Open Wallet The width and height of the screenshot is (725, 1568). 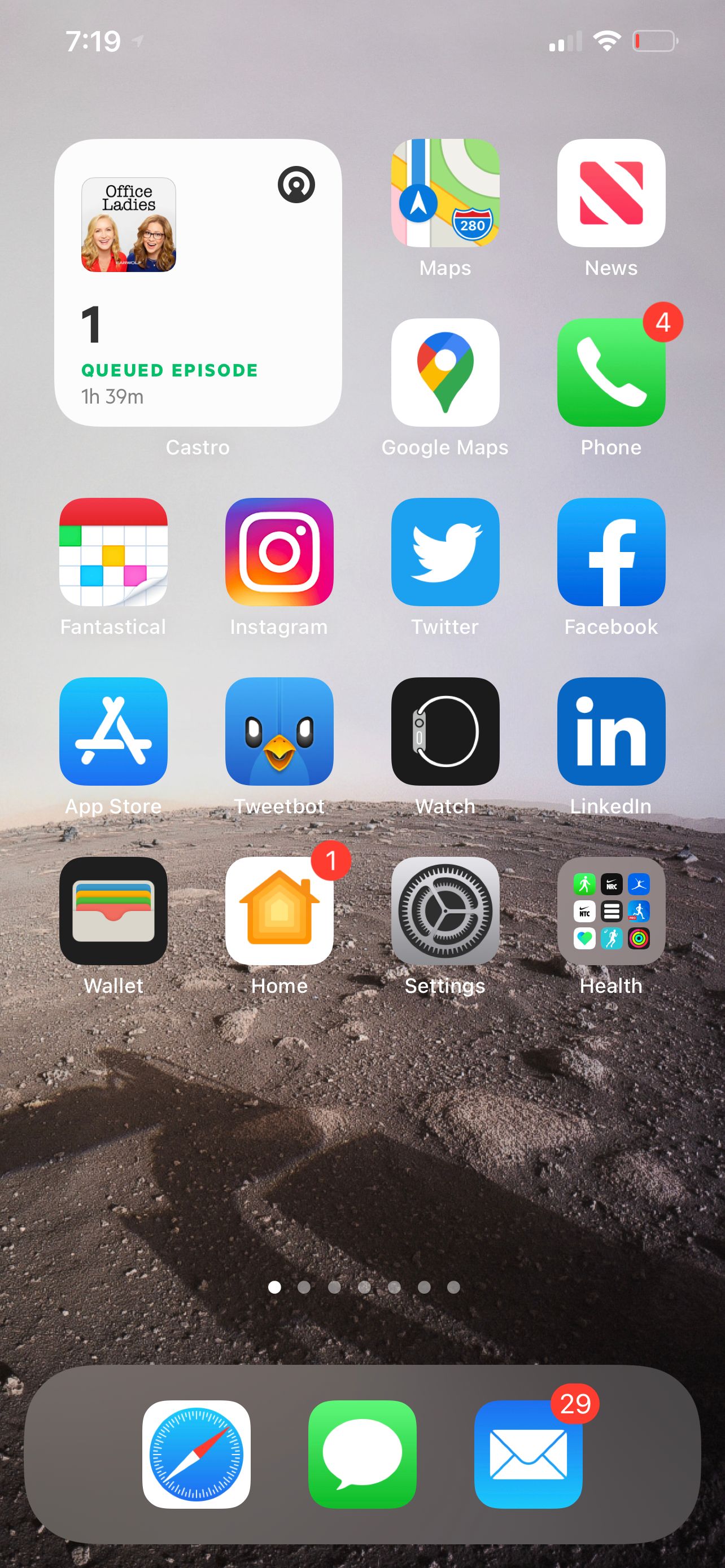click(x=113, y=910)
